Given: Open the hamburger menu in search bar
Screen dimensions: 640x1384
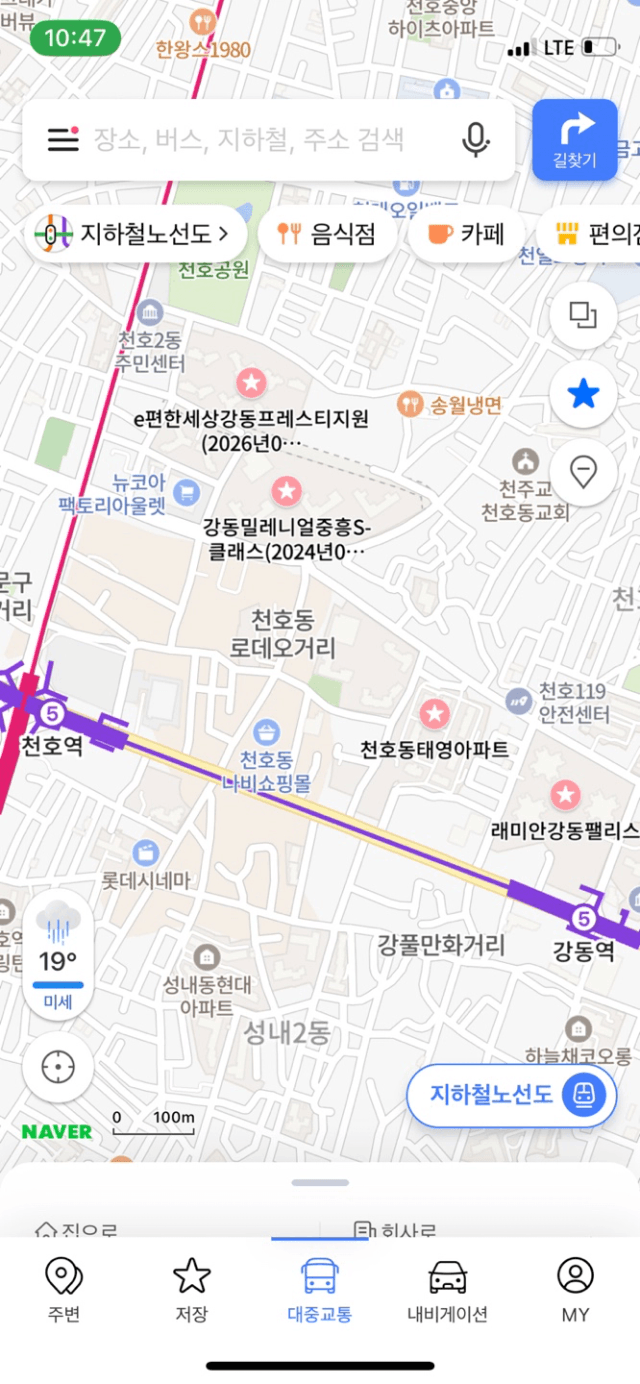Looking at the screenshot, I should pyautogui.click(x=63, y=139).
